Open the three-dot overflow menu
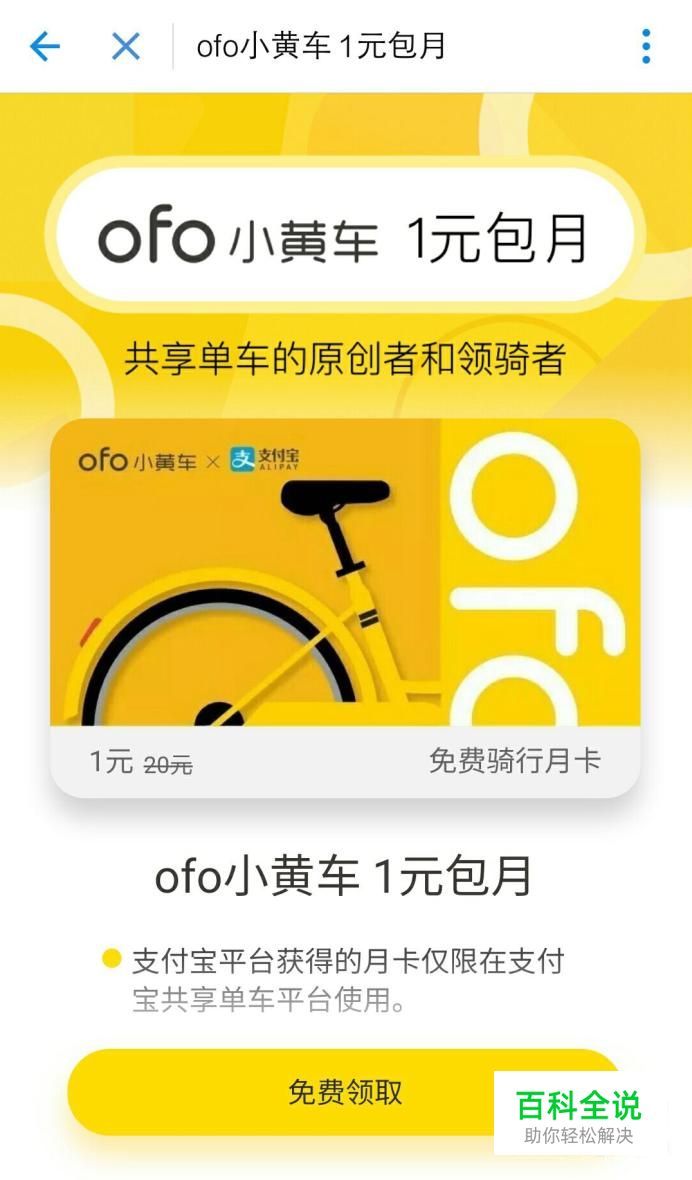 [646, 47]
